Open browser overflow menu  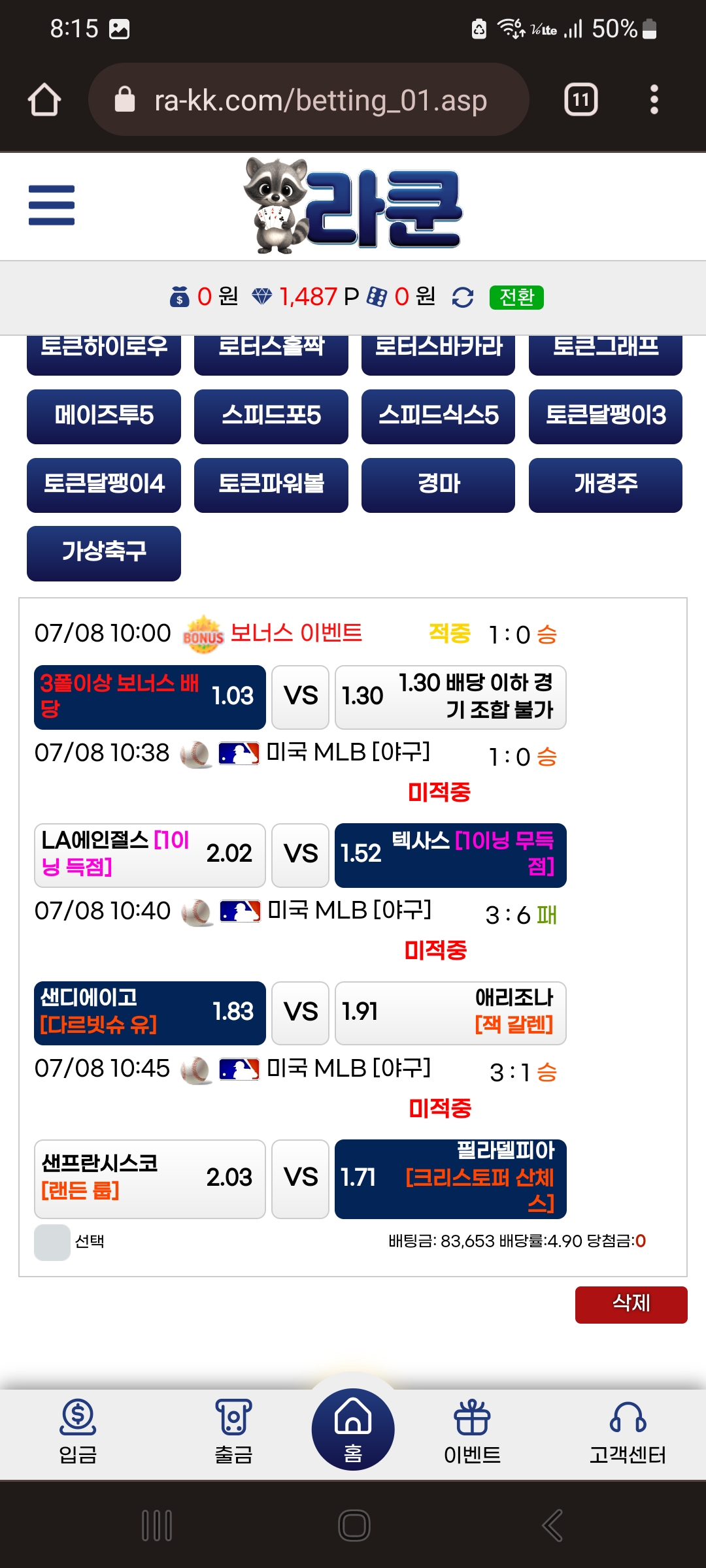click(654, 100)
